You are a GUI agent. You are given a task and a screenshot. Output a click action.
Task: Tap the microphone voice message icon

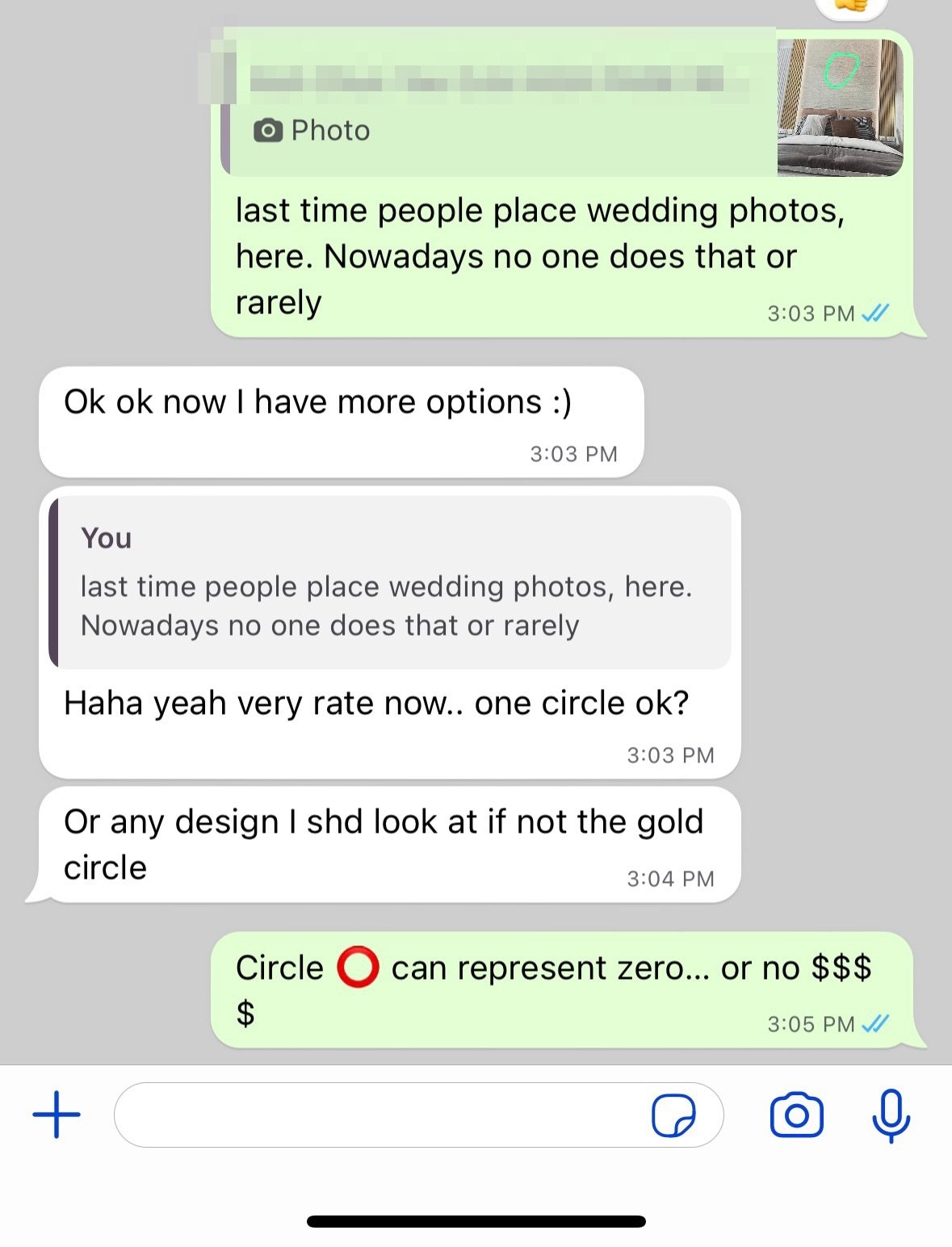tap(891, 1115)
